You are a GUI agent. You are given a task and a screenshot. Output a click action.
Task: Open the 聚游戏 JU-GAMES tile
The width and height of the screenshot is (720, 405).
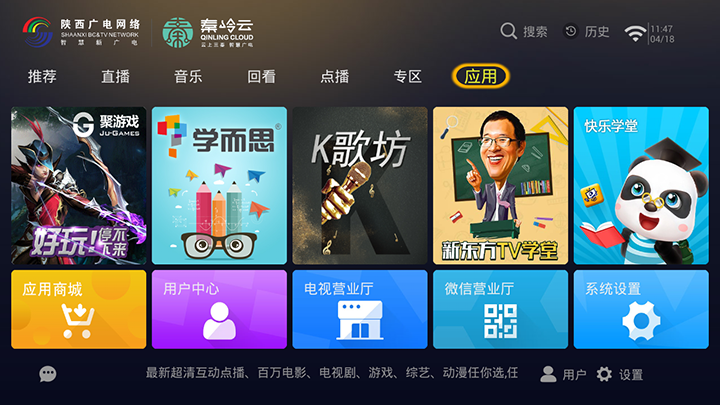click(x=78, y=186)
